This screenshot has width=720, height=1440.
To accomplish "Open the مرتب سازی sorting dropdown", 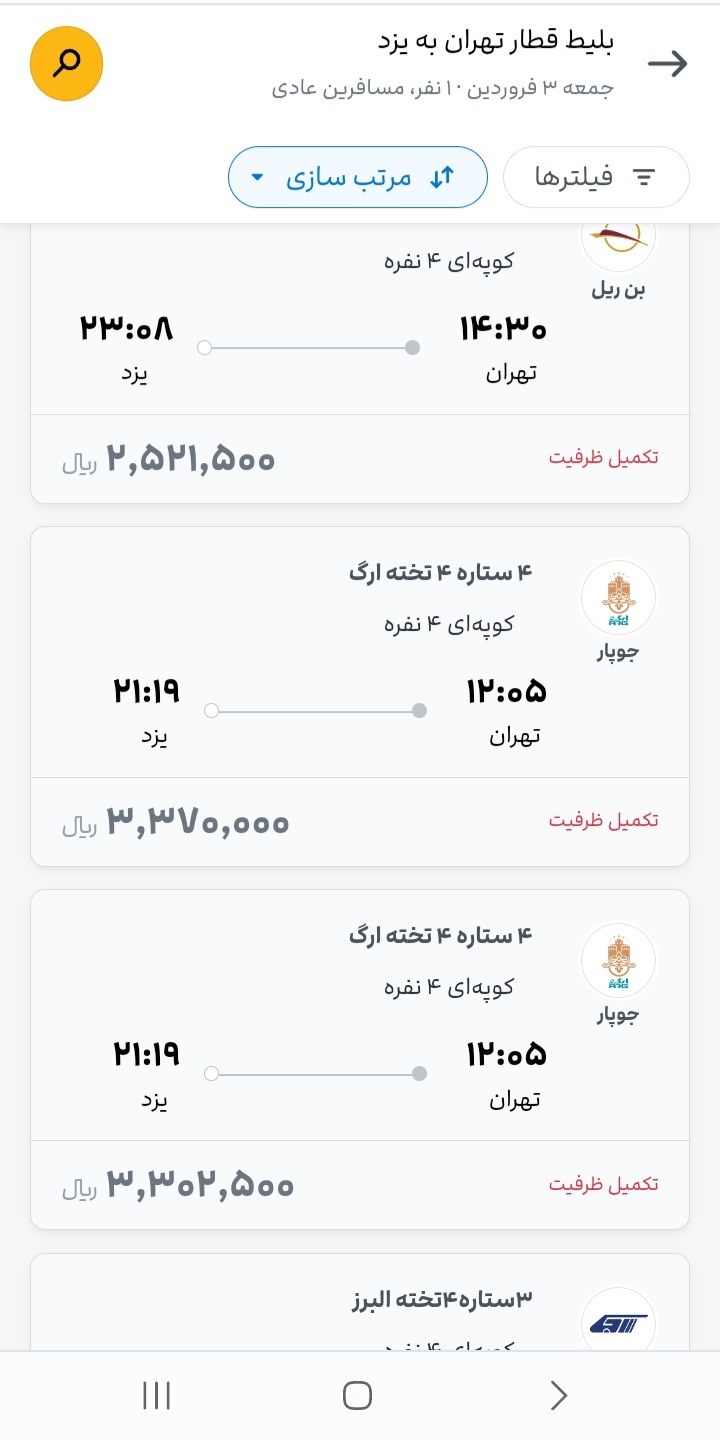I will point(357,176).
